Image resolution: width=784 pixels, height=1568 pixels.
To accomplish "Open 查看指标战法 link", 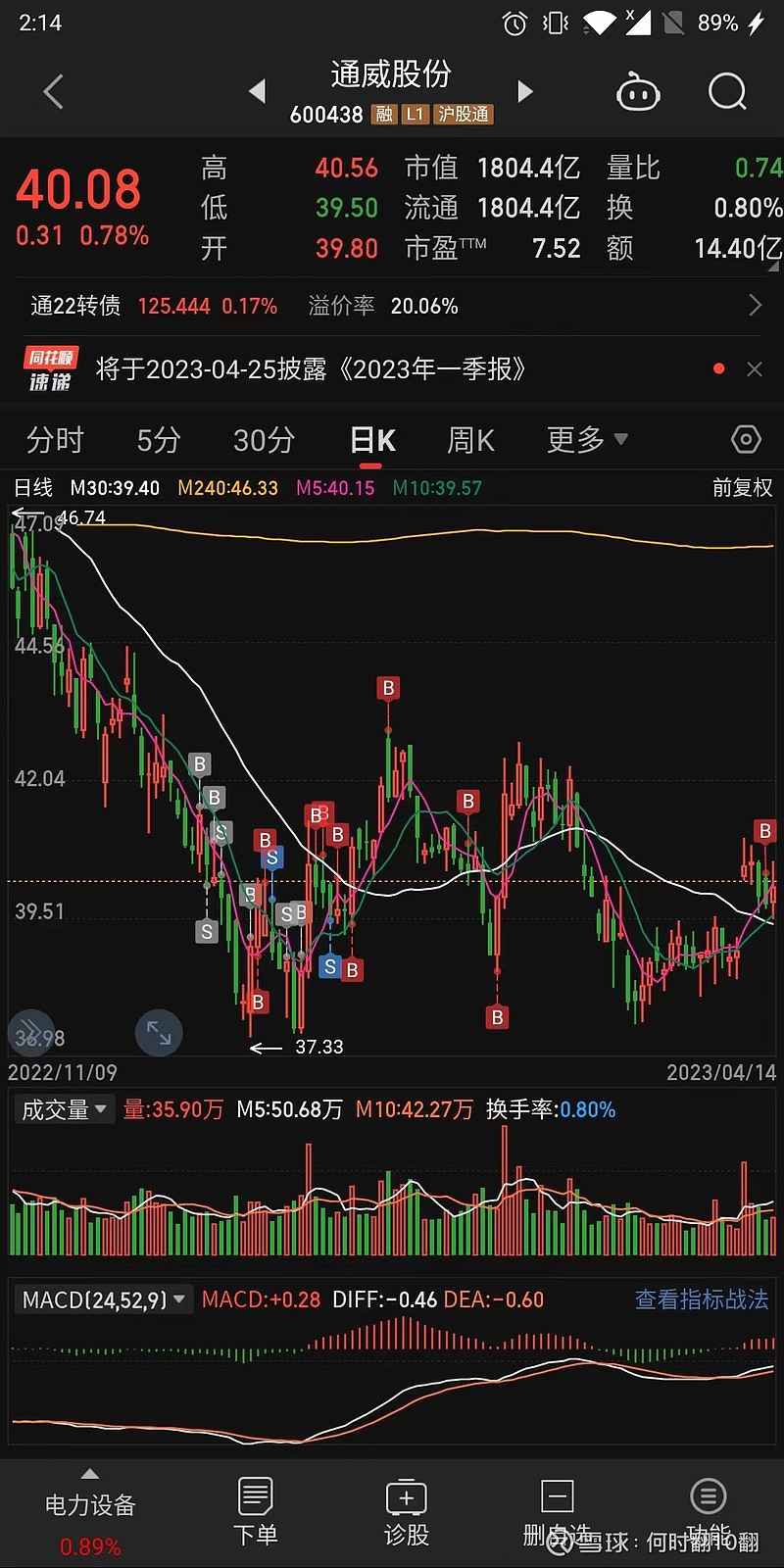I will click(x=700, y=1298).
